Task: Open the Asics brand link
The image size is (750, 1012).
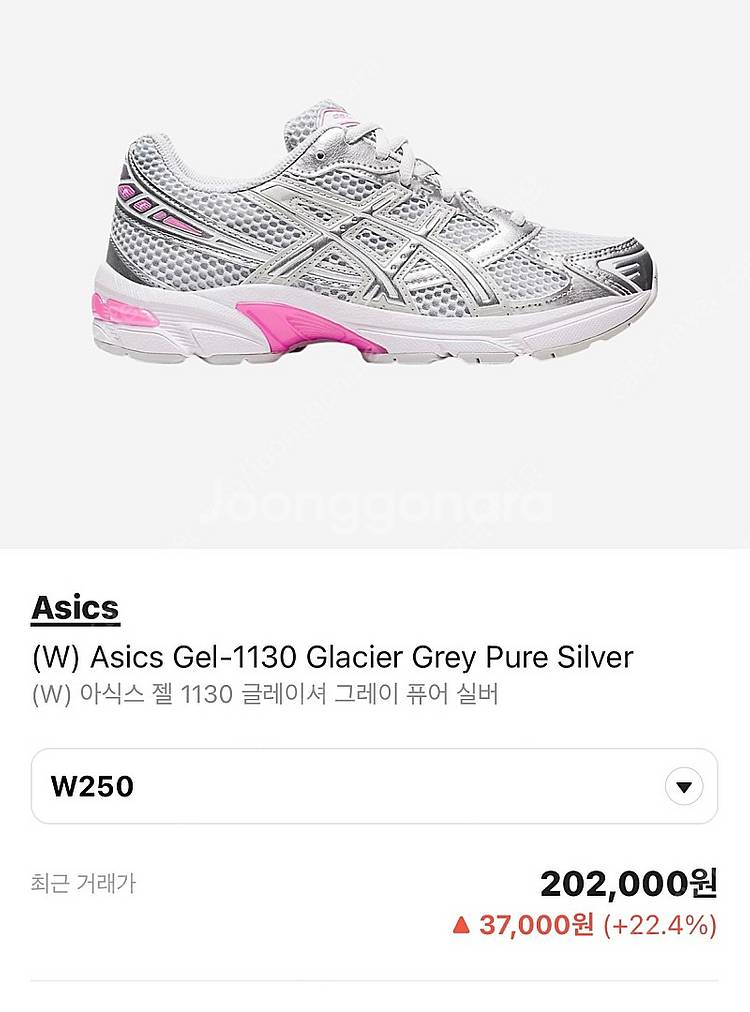Action: (75, 608)
